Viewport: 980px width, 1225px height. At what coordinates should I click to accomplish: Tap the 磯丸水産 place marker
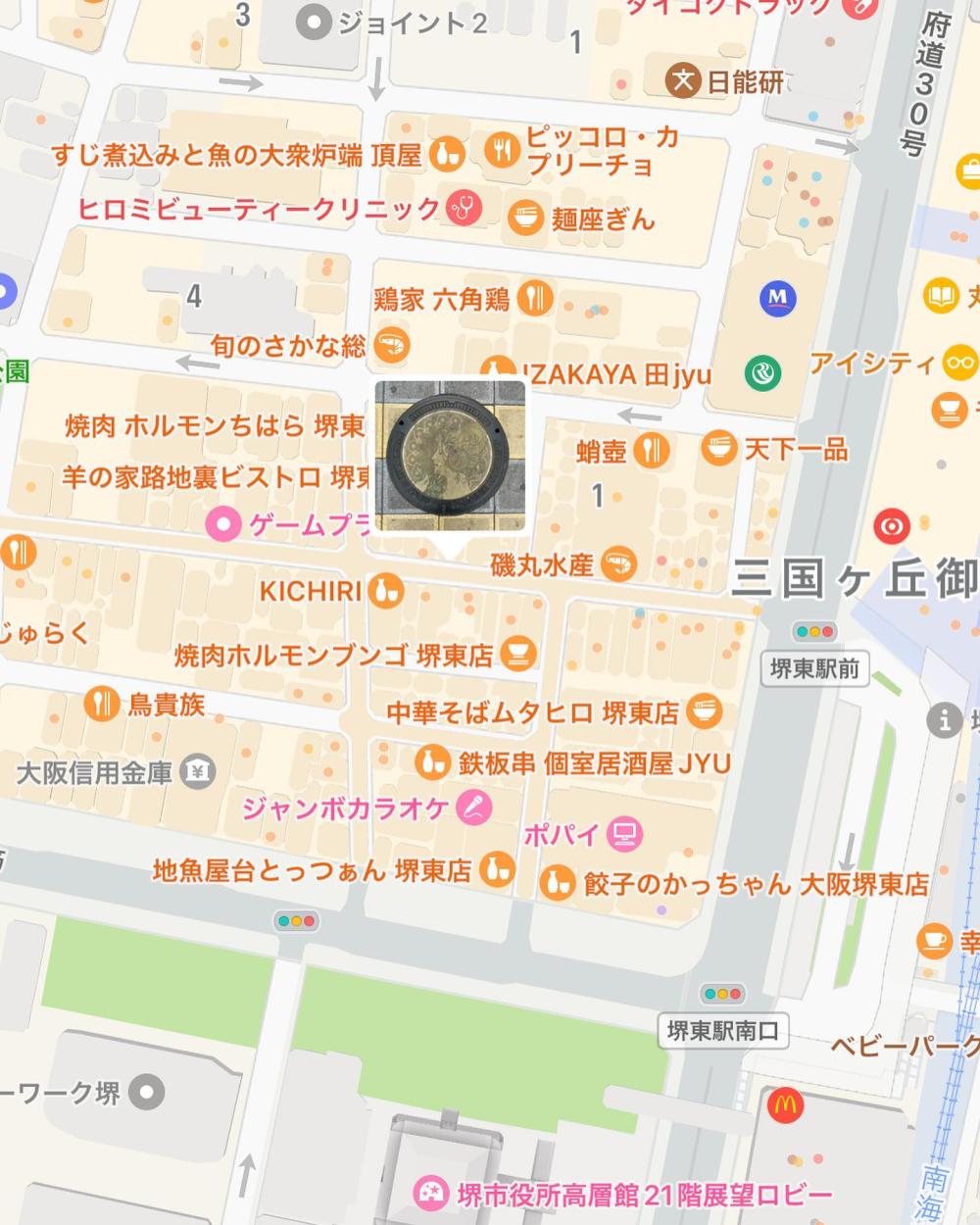pos(619,563)
